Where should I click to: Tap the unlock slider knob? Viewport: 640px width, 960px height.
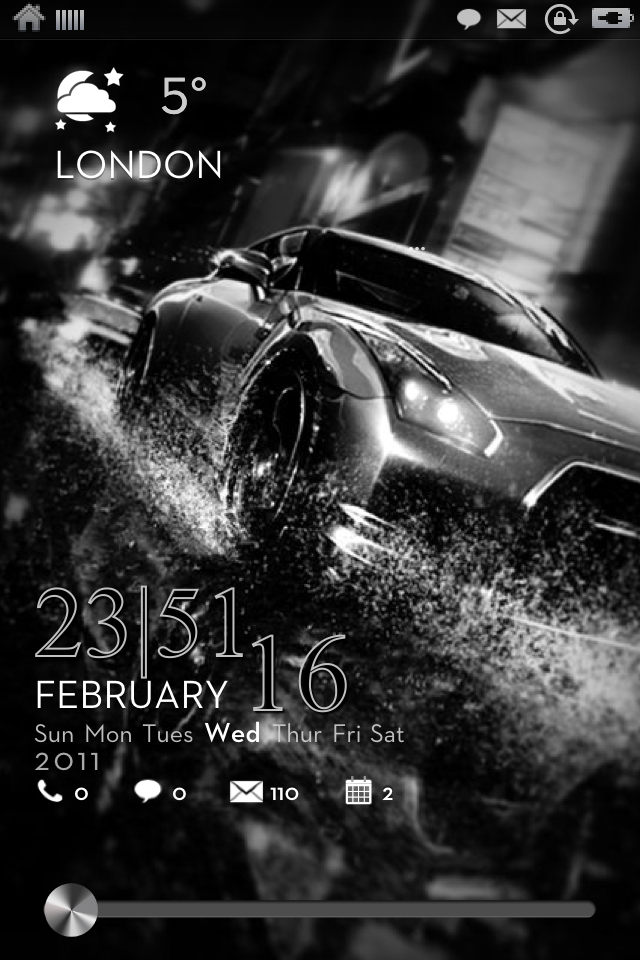tap(71, 910)
